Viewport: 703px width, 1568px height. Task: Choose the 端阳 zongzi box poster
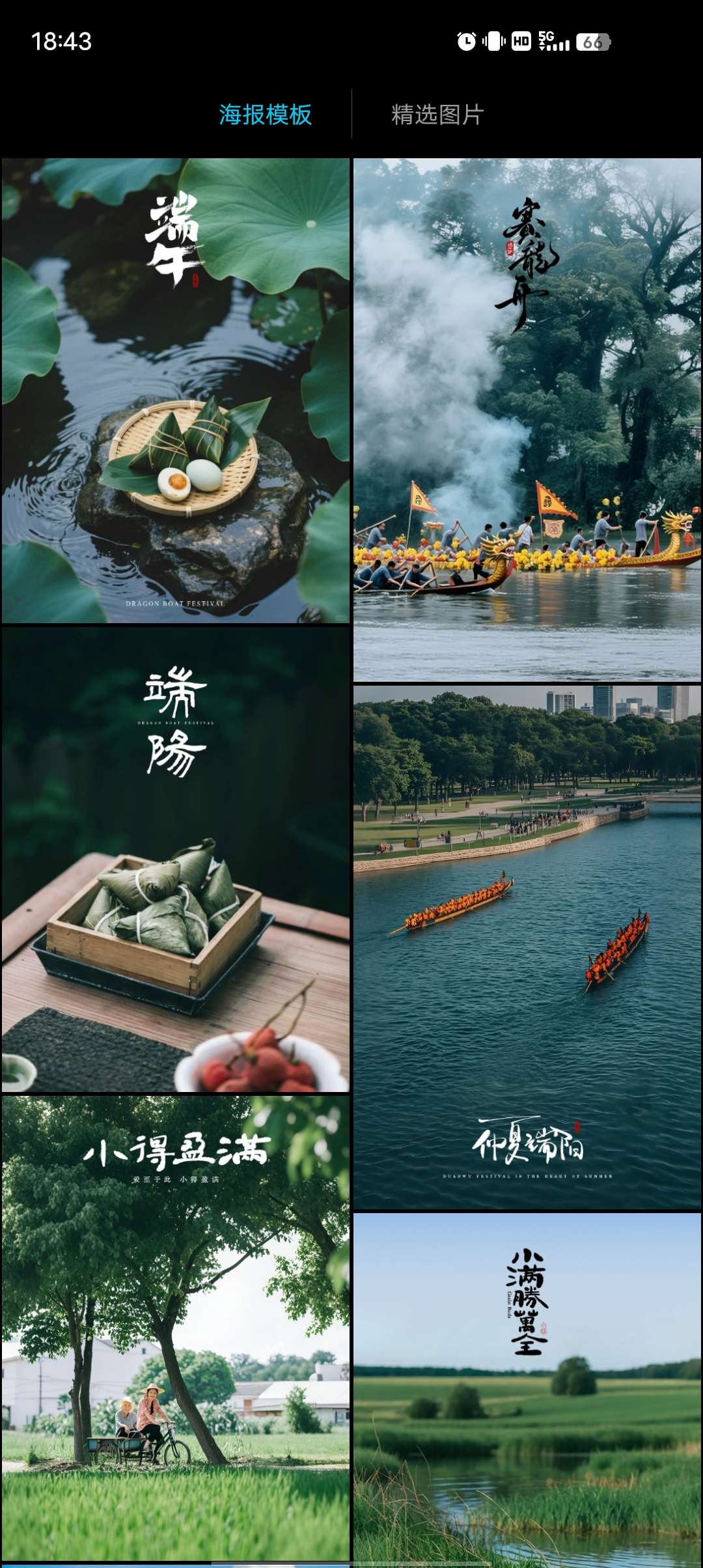pyautogui.click(x=176, y=860)
